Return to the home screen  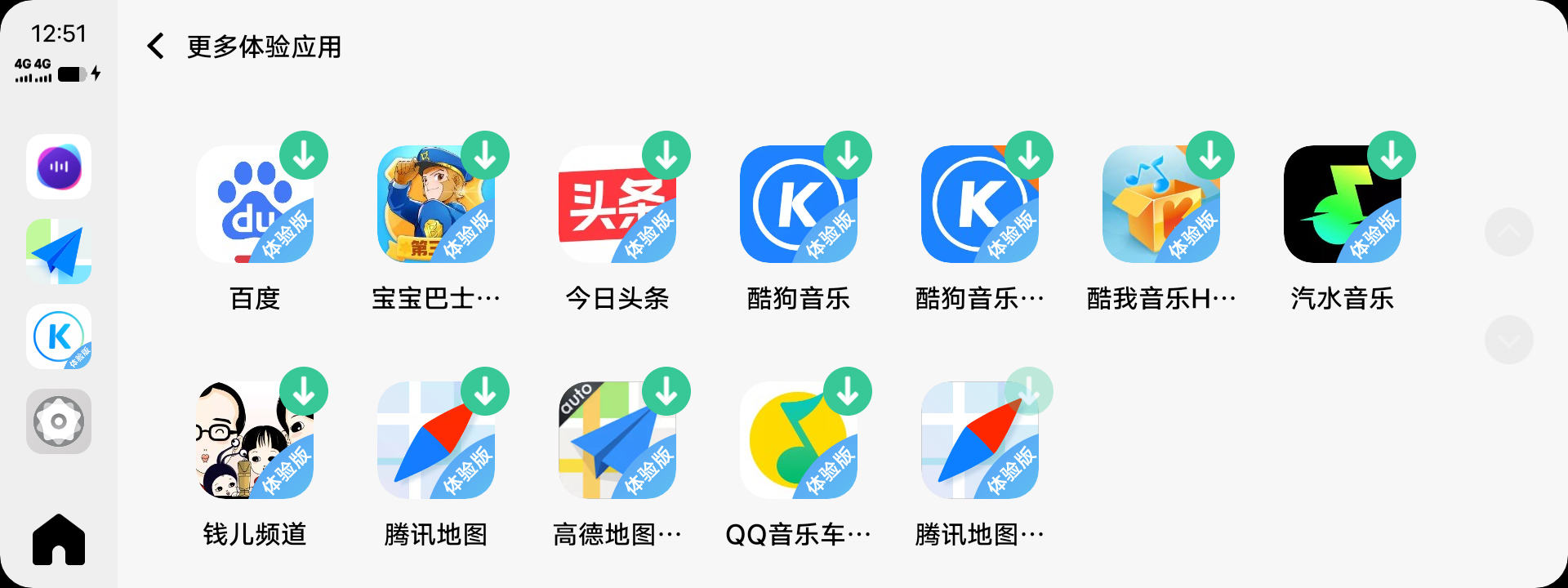coord(59,539)
